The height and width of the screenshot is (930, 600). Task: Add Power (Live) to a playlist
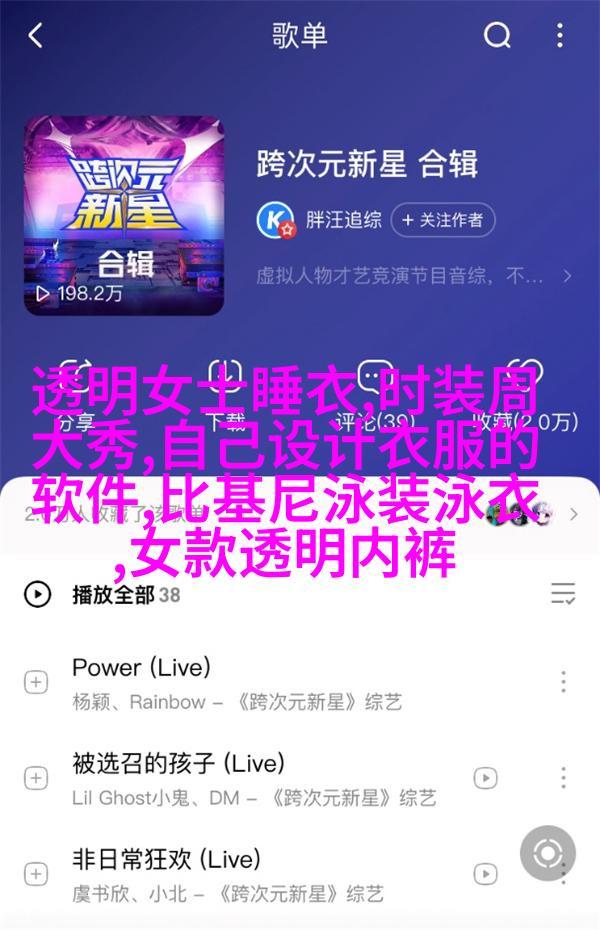tap(36, 683)
